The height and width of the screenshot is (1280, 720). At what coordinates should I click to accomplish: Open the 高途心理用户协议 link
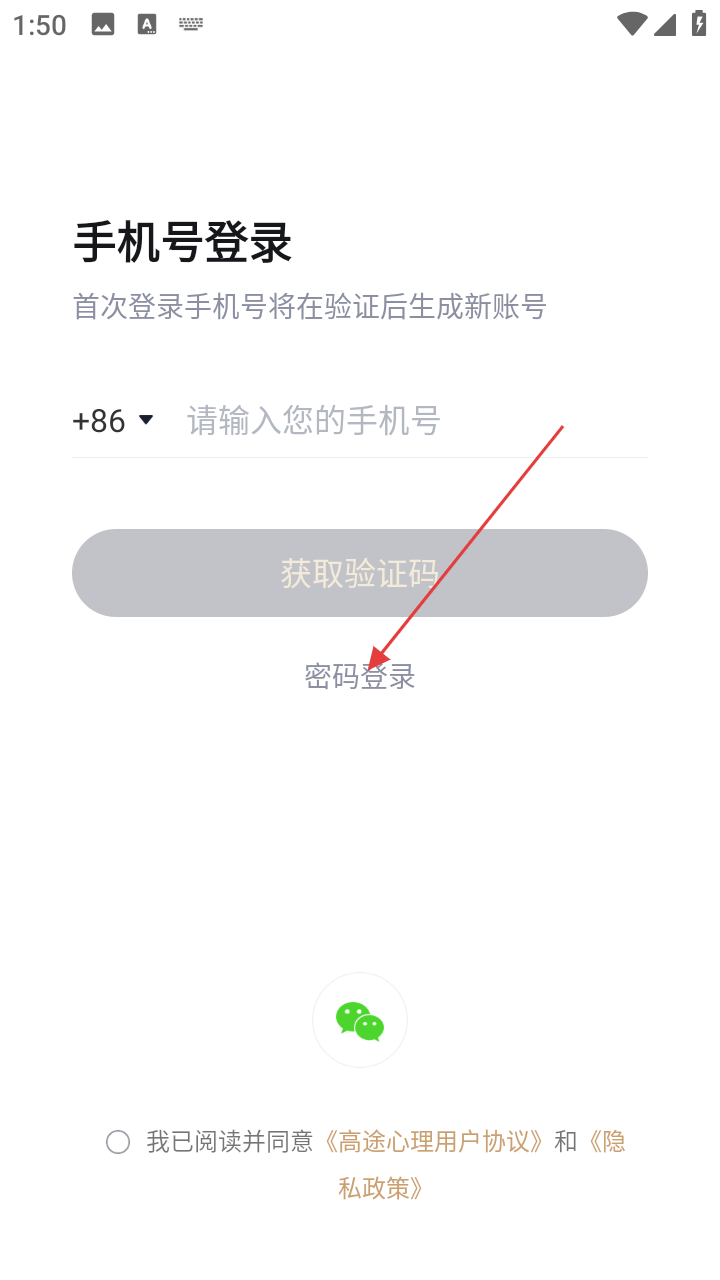pos(434,1142)
